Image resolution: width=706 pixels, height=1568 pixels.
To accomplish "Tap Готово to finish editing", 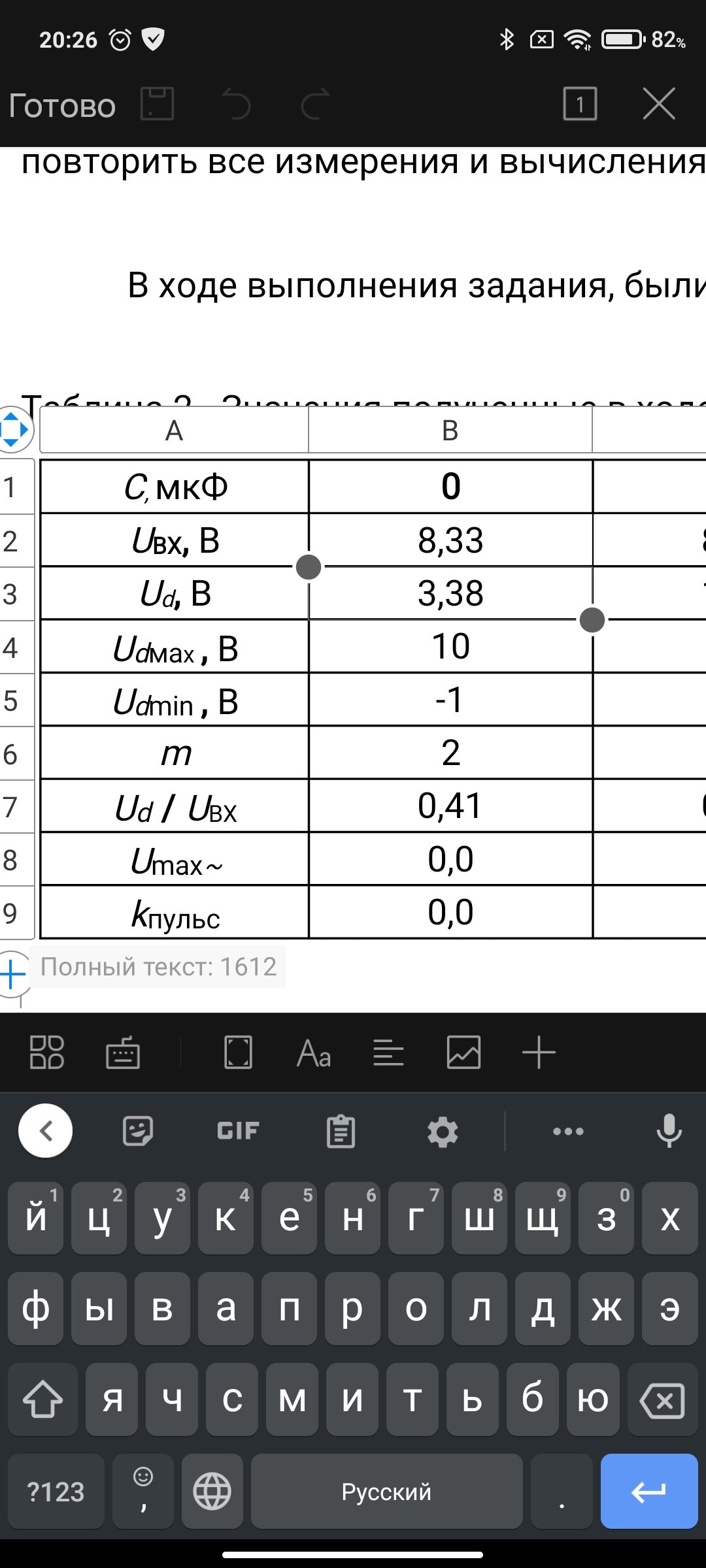I will 62,105.
